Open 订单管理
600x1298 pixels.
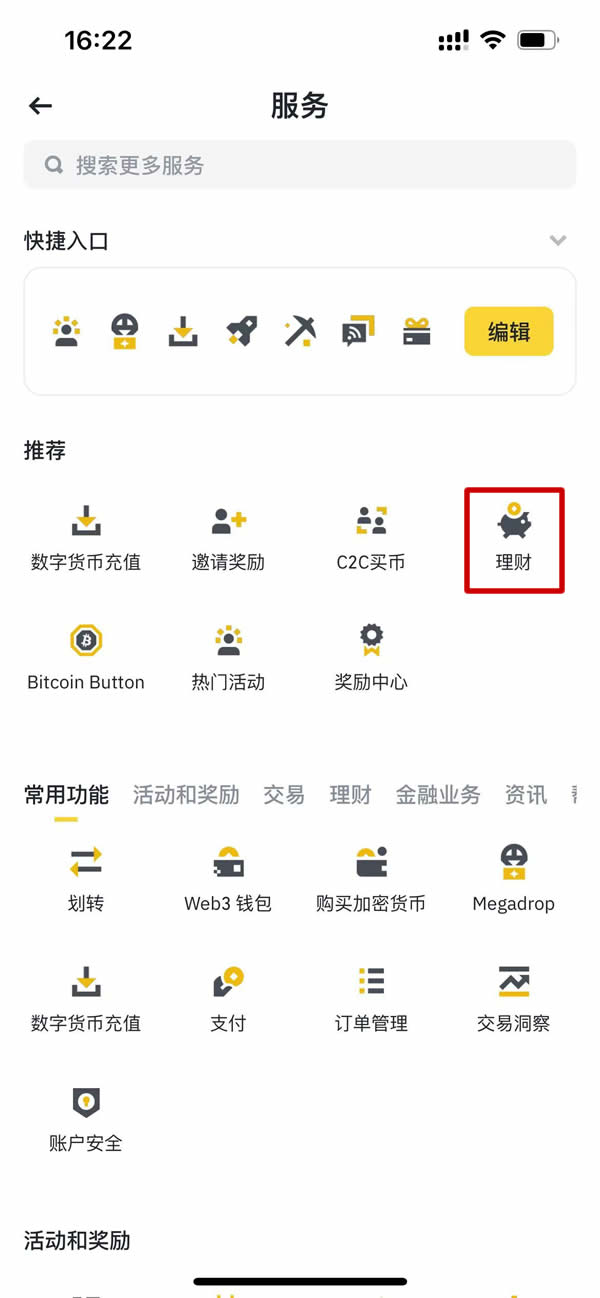pos(371,1000)
